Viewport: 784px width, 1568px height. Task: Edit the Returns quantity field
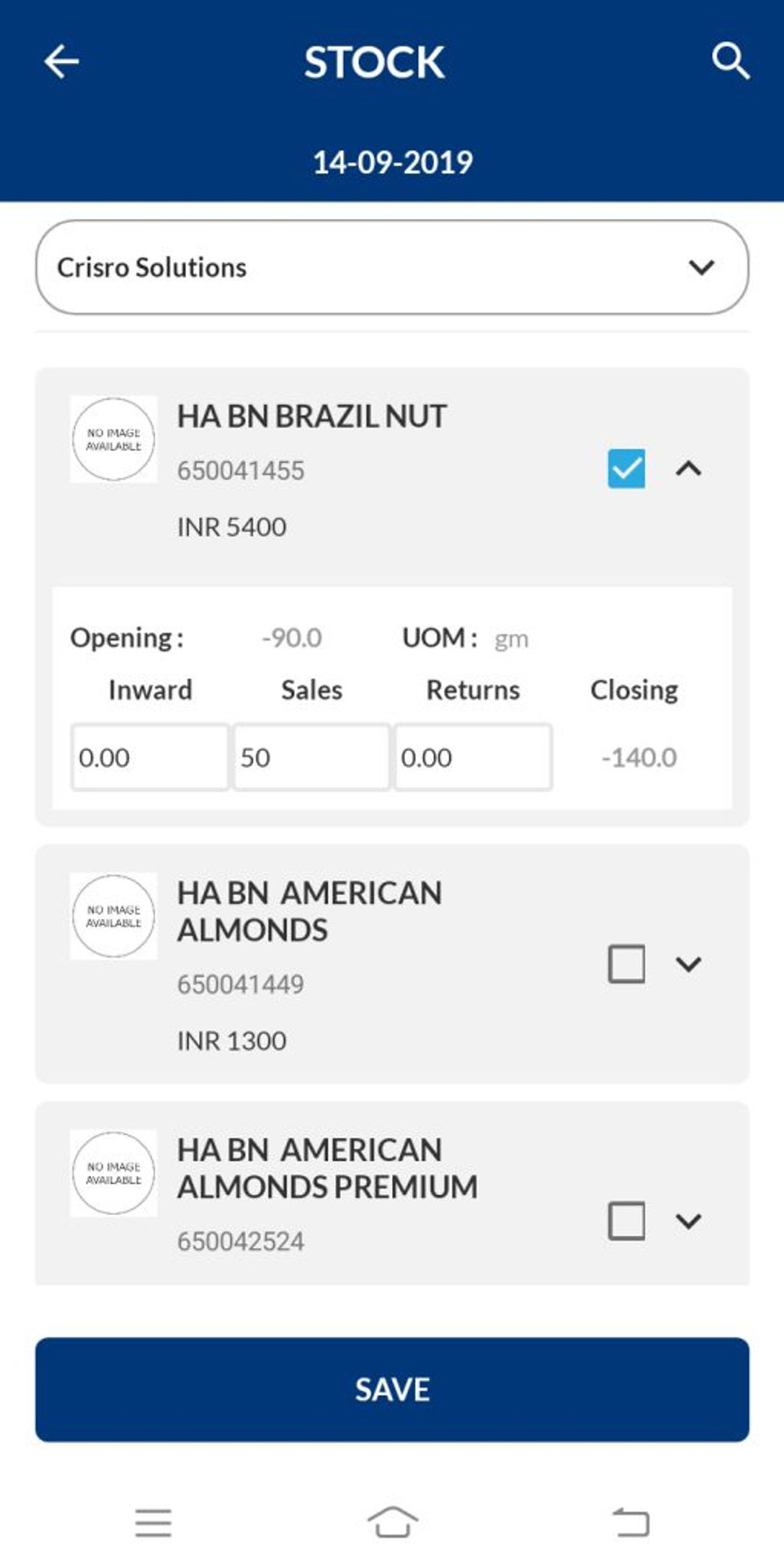473,757
